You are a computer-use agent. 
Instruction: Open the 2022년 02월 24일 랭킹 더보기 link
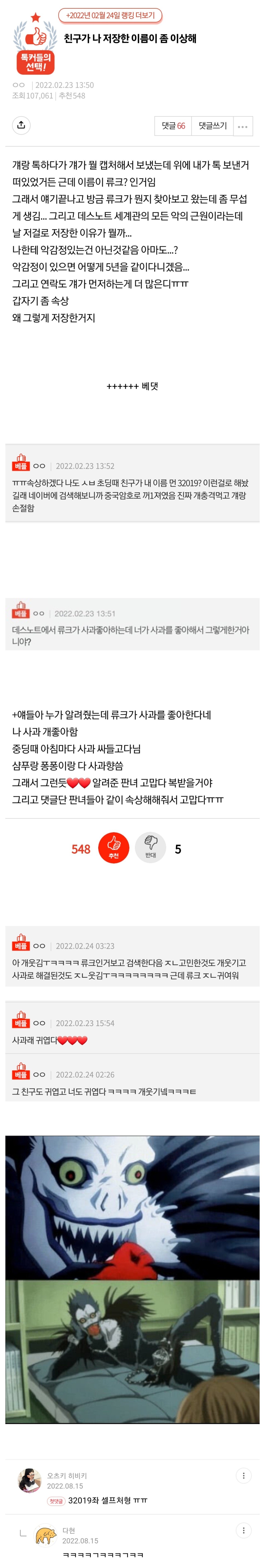point(110,15)
